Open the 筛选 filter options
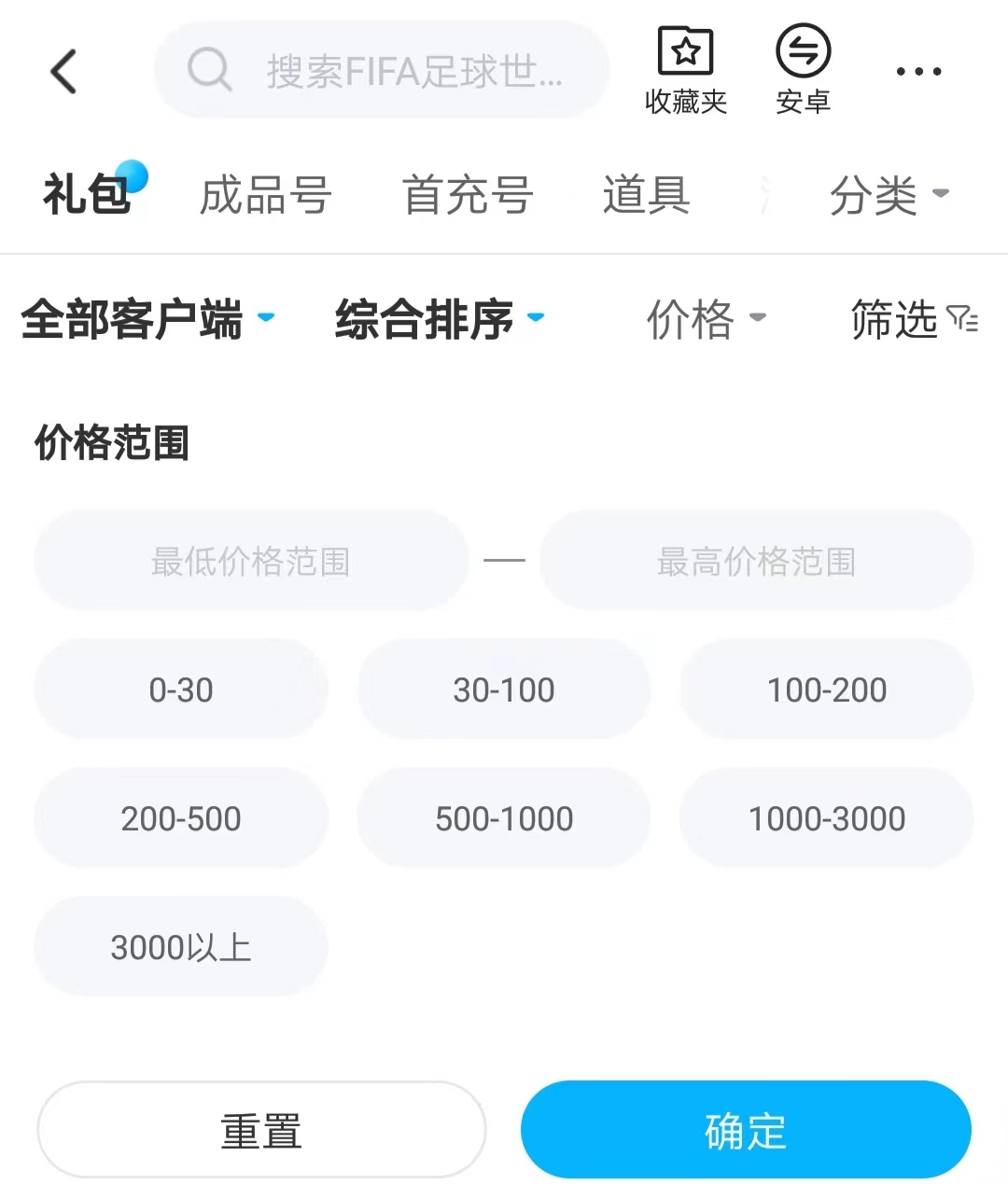1008x1184 pixels. pos(913,319)
